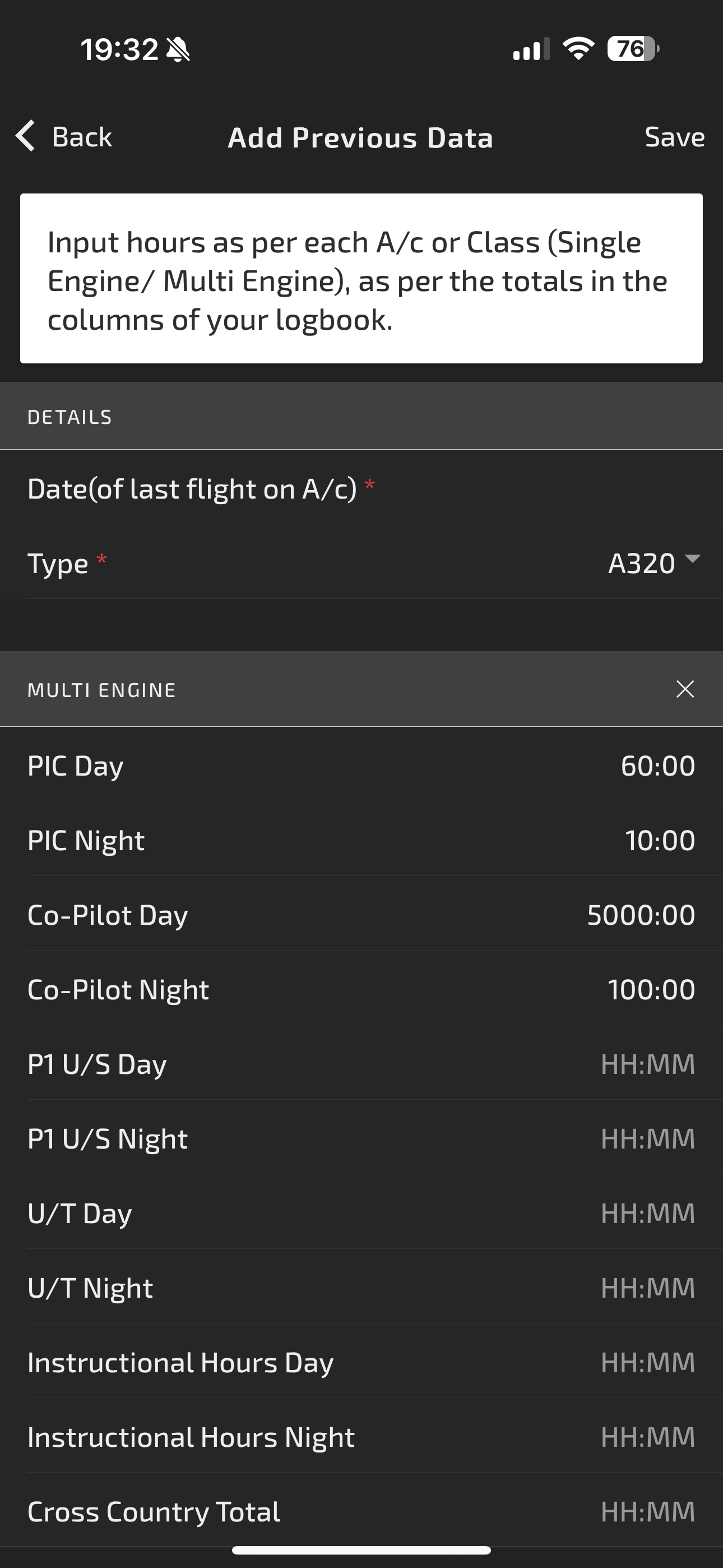Enter the Cross Country Total hours

click(361, 1511)
